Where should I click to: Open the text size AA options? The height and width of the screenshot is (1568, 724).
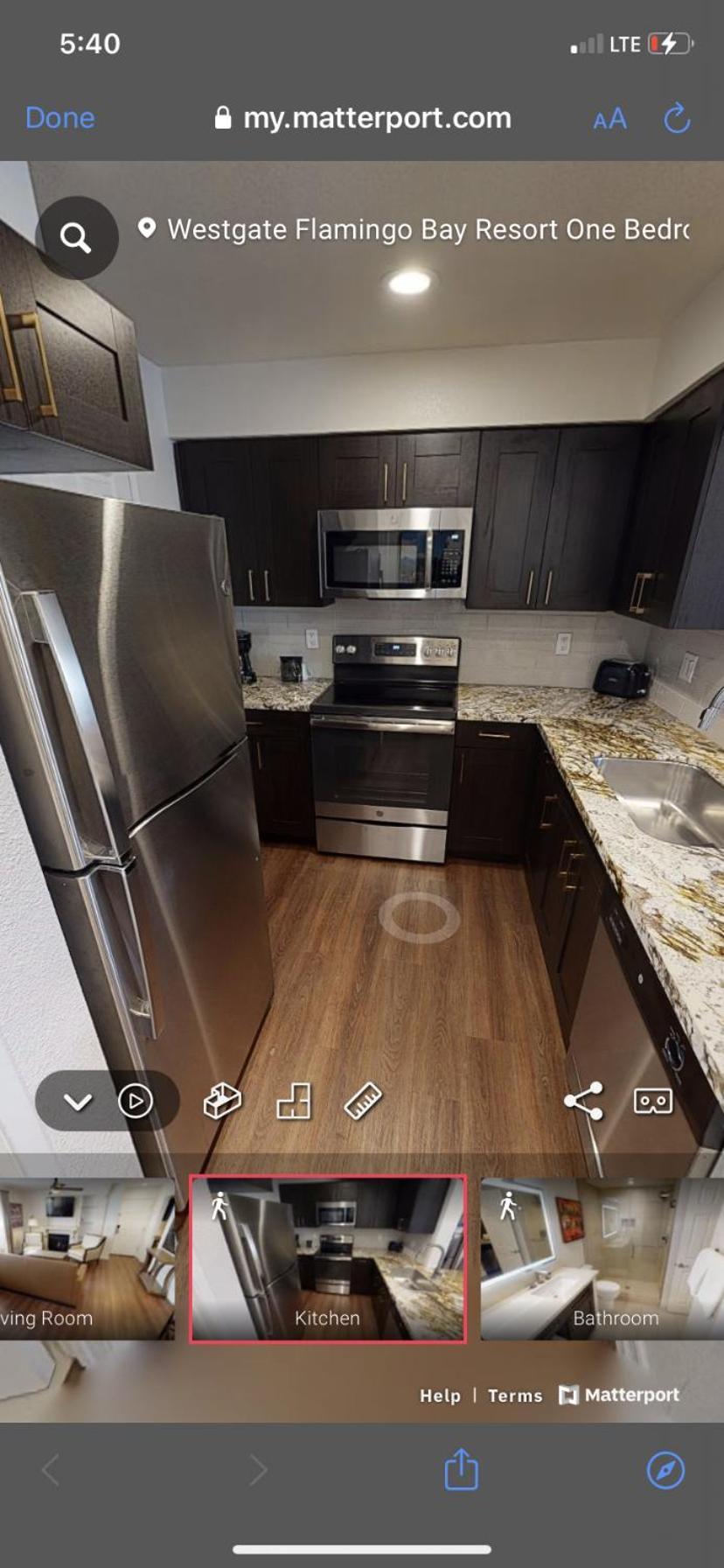[609, 119]
